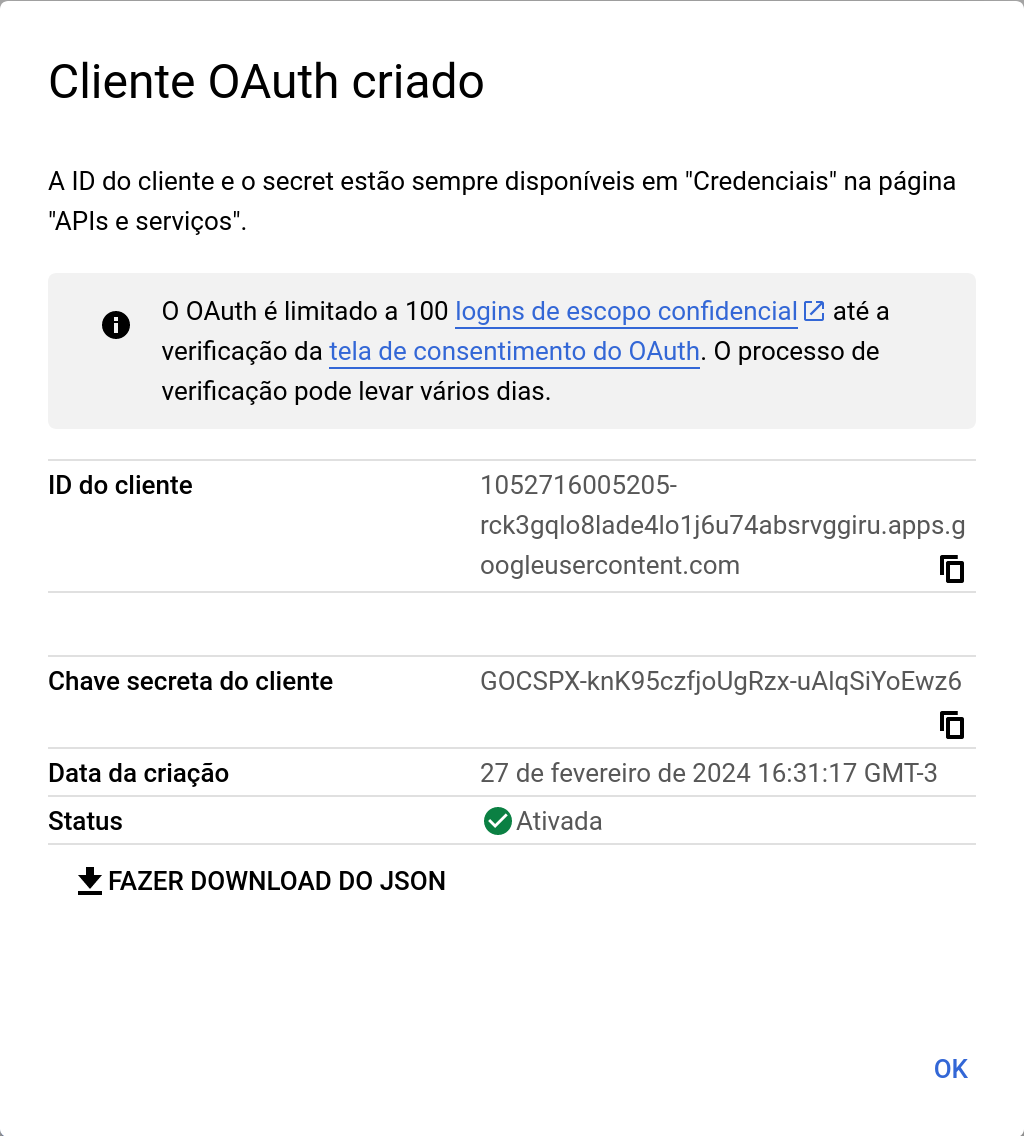
Task: Select the GOCSPX secret key value
Action: [721, 681]
